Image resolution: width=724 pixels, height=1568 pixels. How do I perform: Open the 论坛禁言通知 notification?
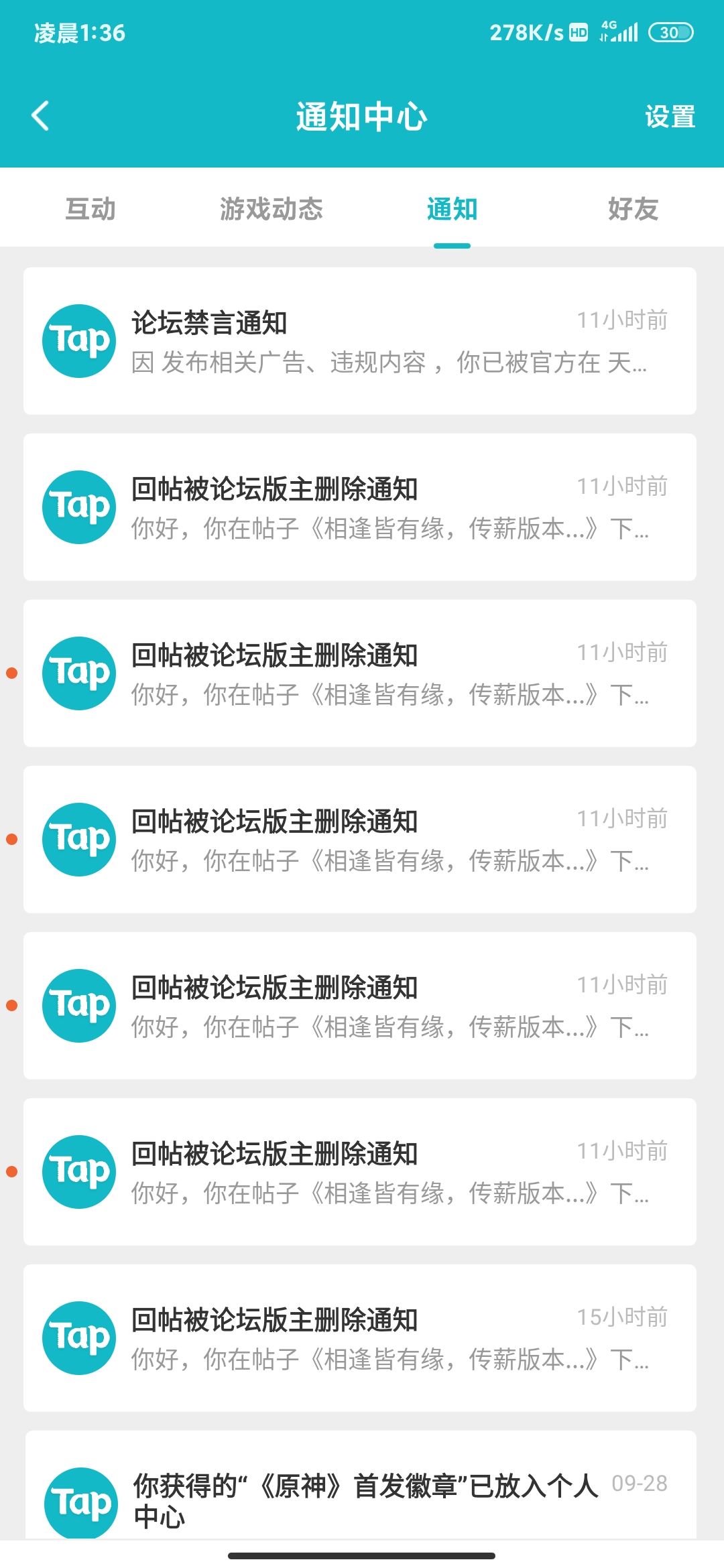click(360, 341)
